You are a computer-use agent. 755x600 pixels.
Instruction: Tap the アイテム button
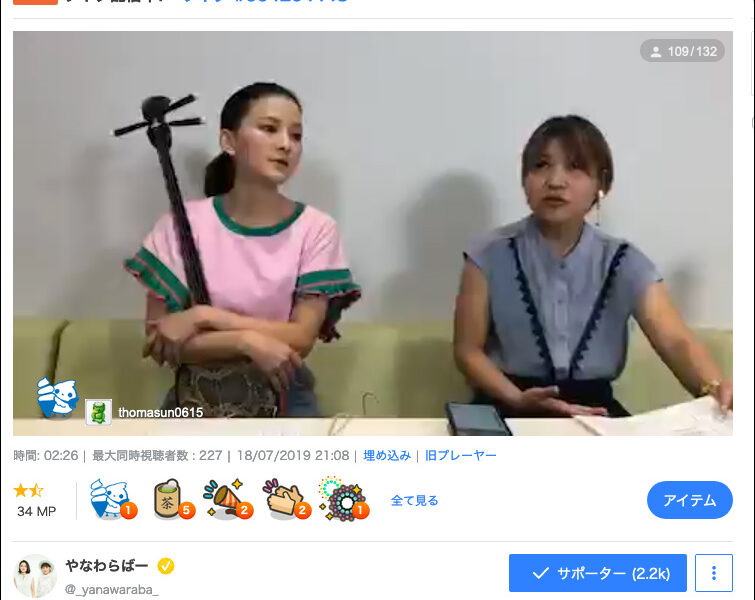tap(689, 500)
